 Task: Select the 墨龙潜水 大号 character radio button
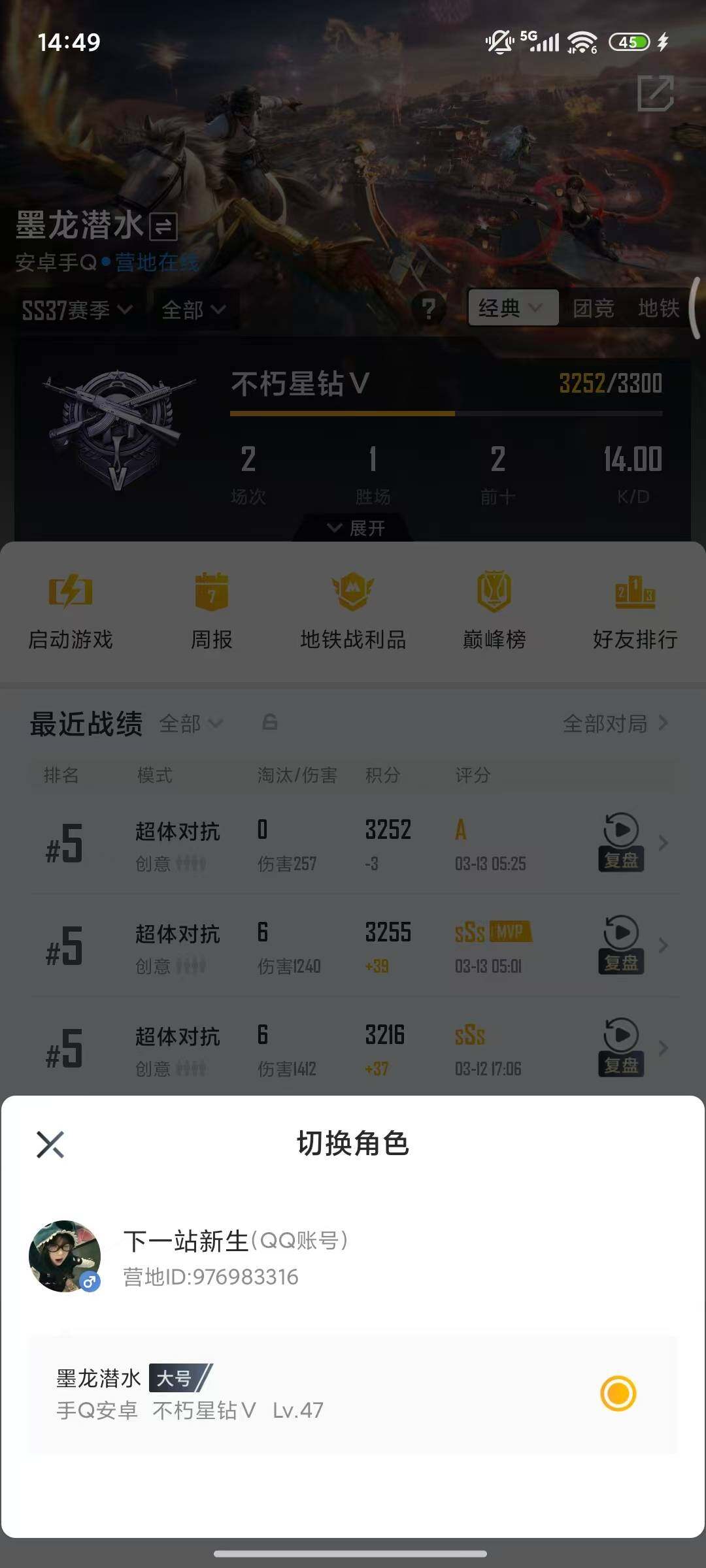[x=620, y=1392]
